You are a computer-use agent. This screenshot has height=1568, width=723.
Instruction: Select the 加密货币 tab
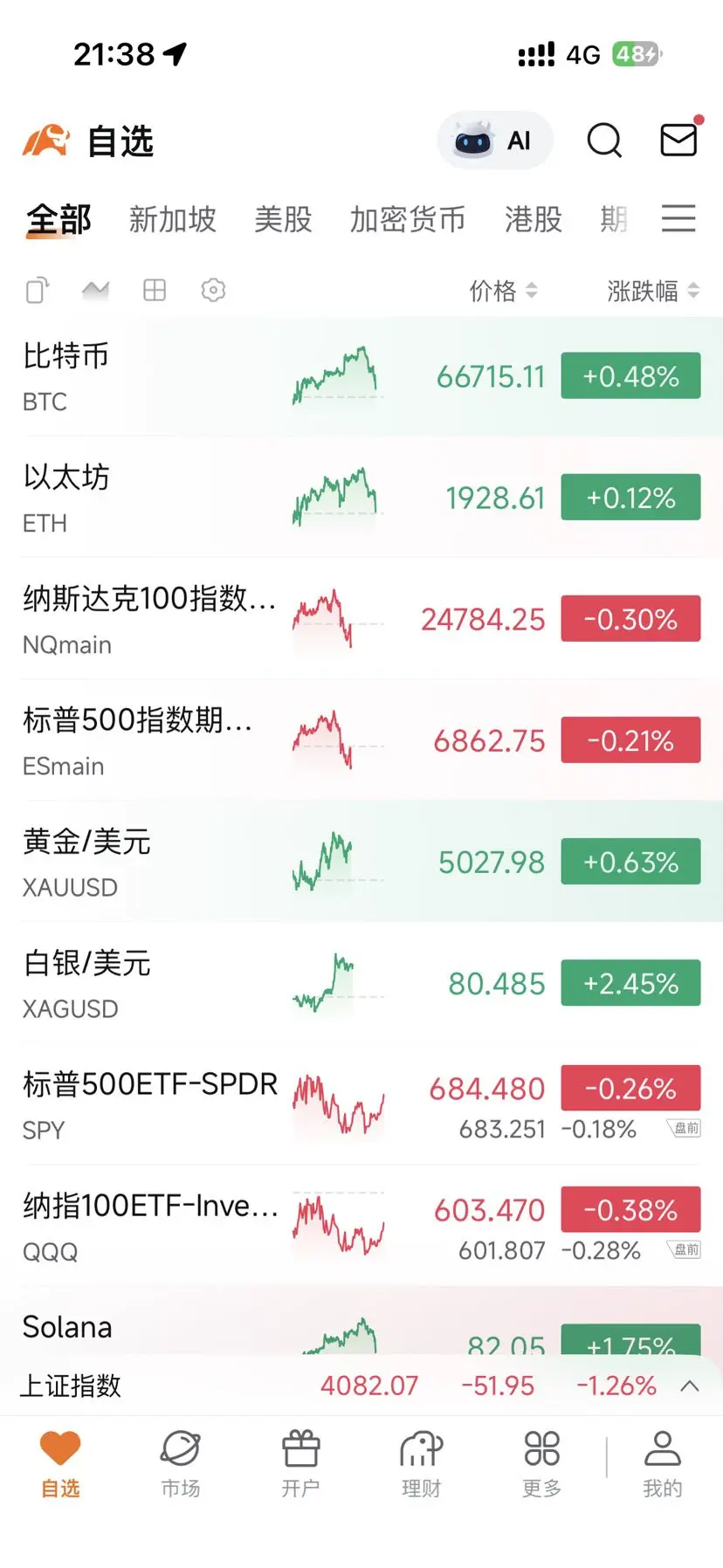click(407, 219)
